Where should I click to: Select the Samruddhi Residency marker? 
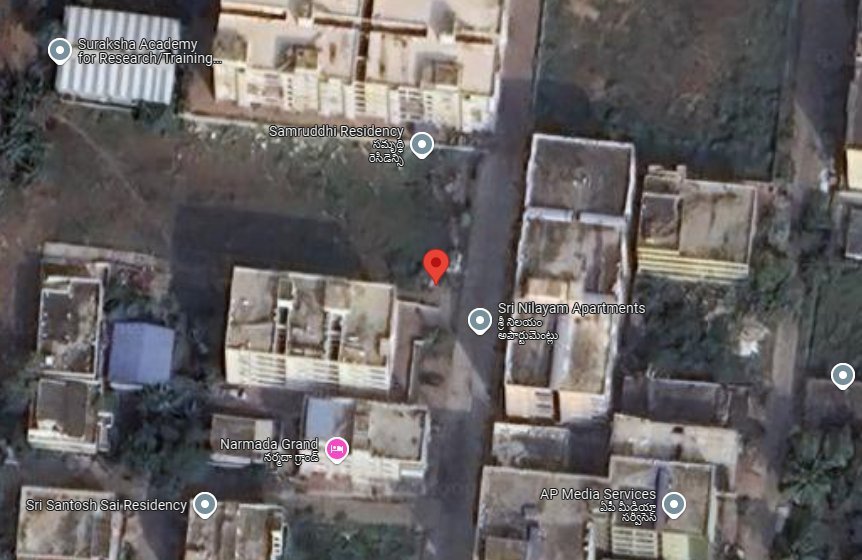point(422,146)
